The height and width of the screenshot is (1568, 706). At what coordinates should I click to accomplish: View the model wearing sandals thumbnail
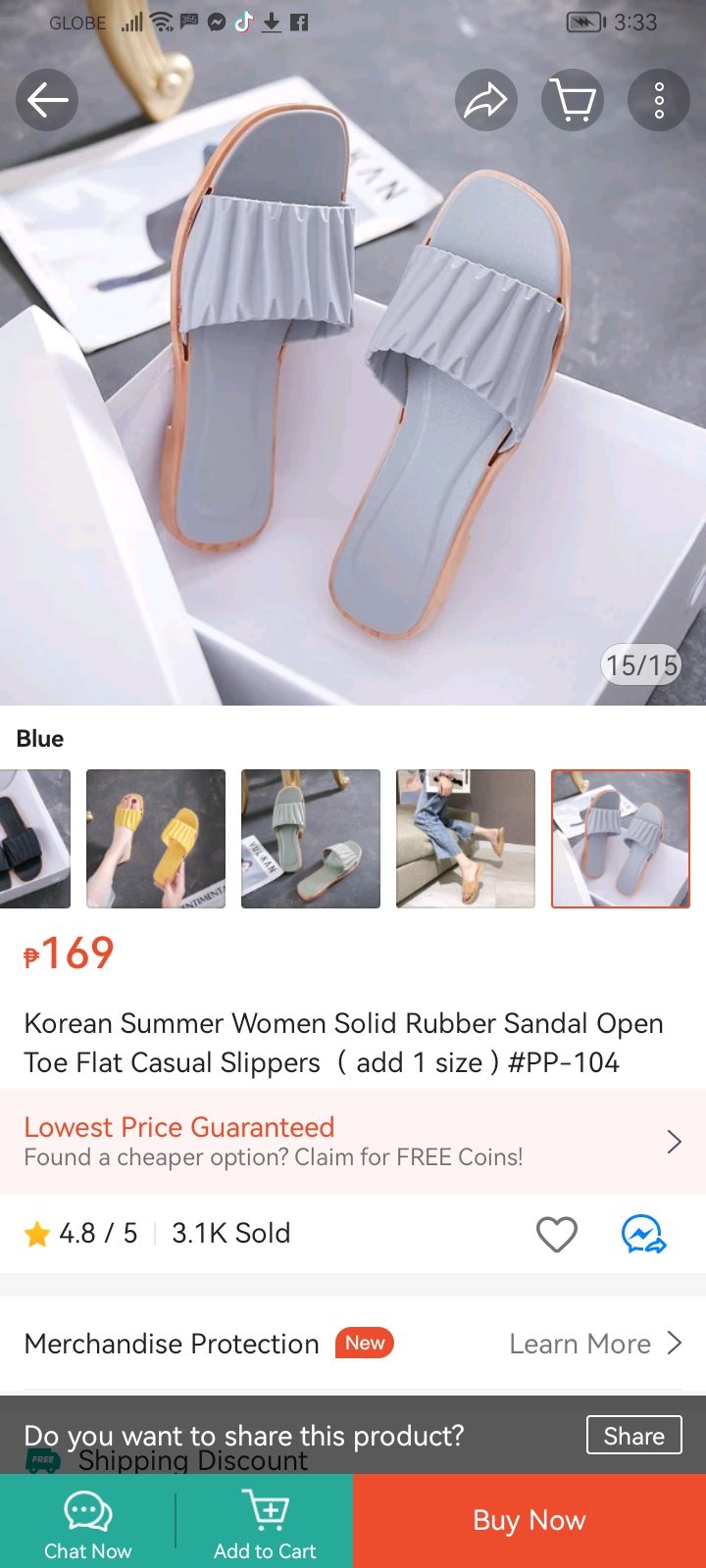(x=466, y=839)
